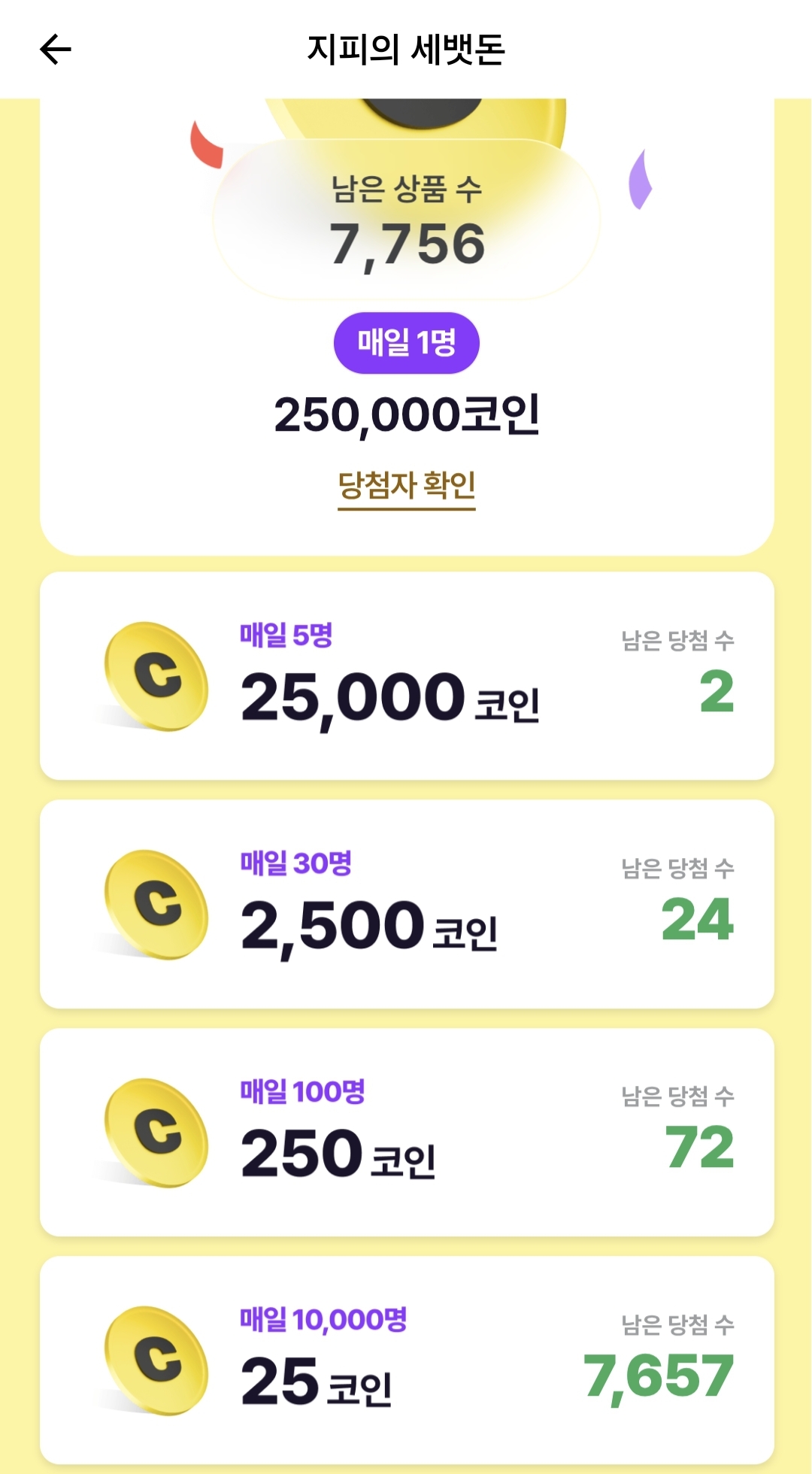Tap the green remaining count 24
Image resolution: width=812 pixels, height=1474 pixels.
[696, 919]
